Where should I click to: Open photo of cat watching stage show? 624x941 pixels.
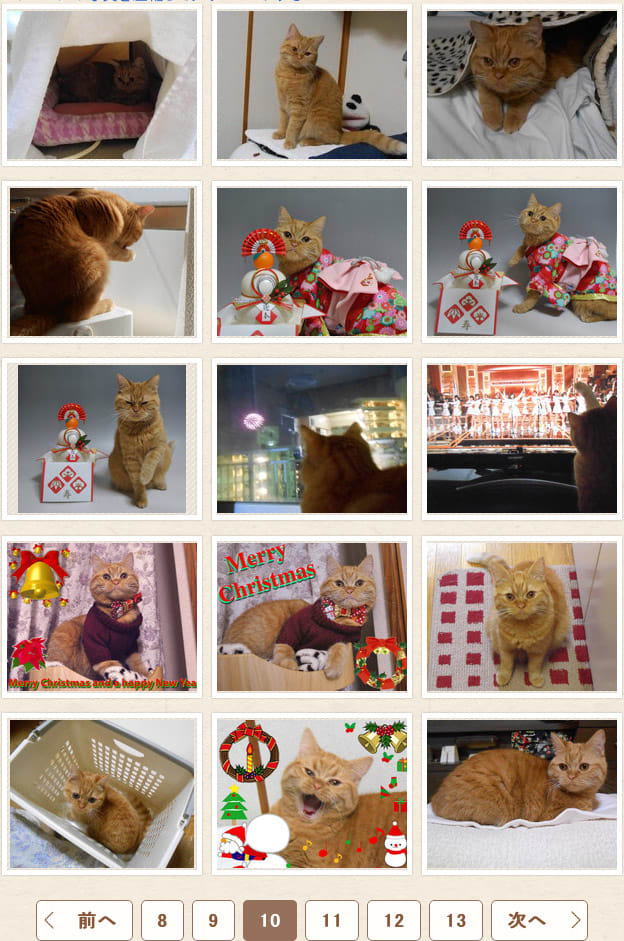coord(521,438)
